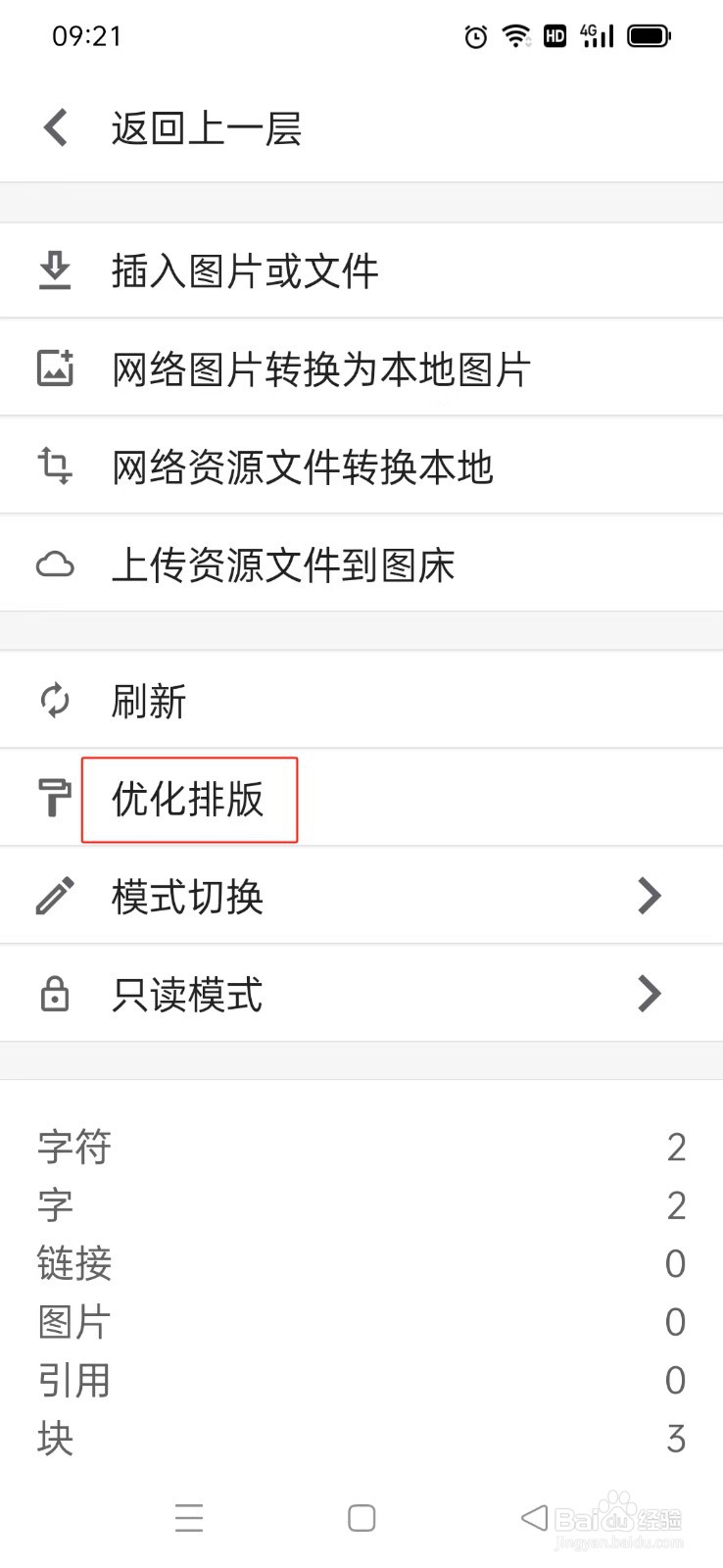
Task: Tap the navigation drawer icon in bottom bar
Action: (x=189, y=1517)
